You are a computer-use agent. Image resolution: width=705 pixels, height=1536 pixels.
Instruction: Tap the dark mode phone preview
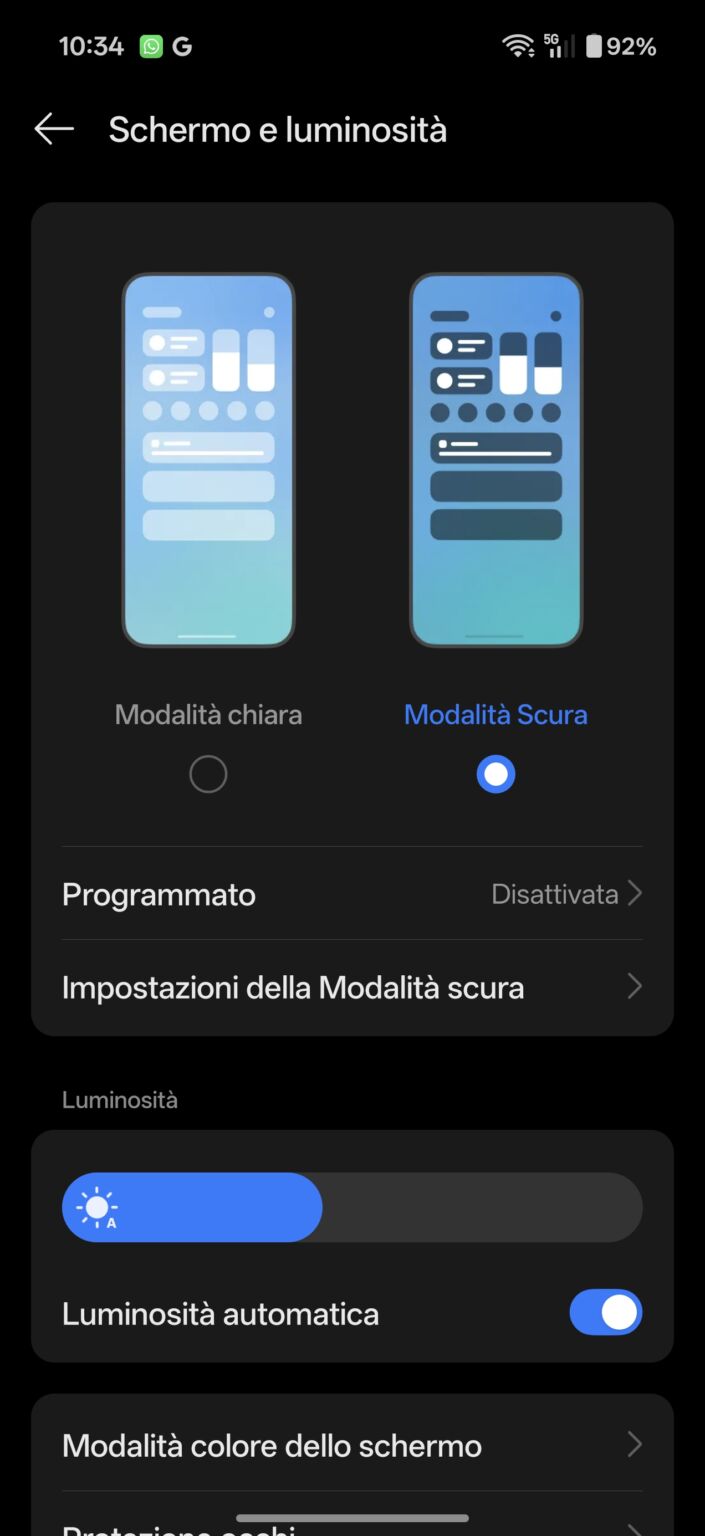(x=496, y=460)
